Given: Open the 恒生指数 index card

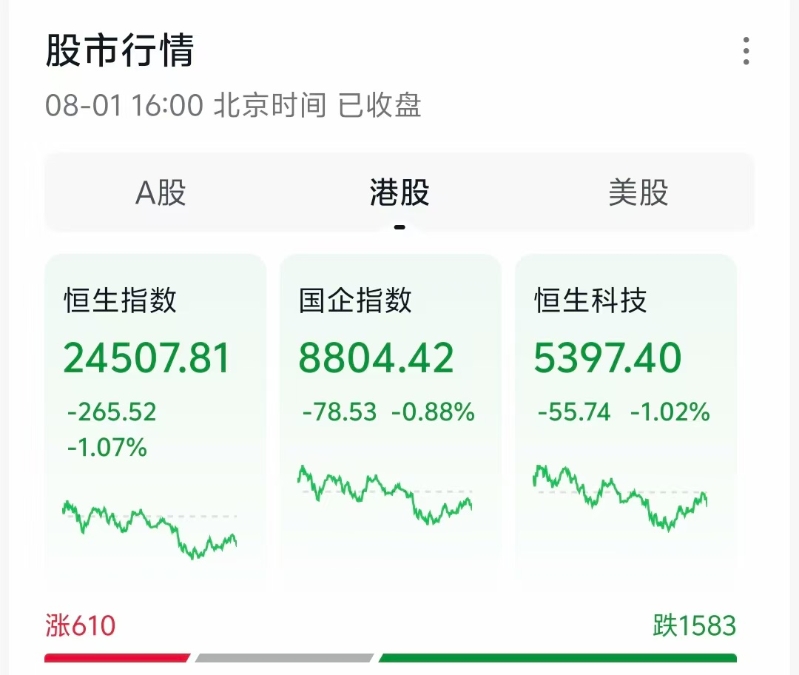Looking at the screenshot, I should tap(155, 420).
